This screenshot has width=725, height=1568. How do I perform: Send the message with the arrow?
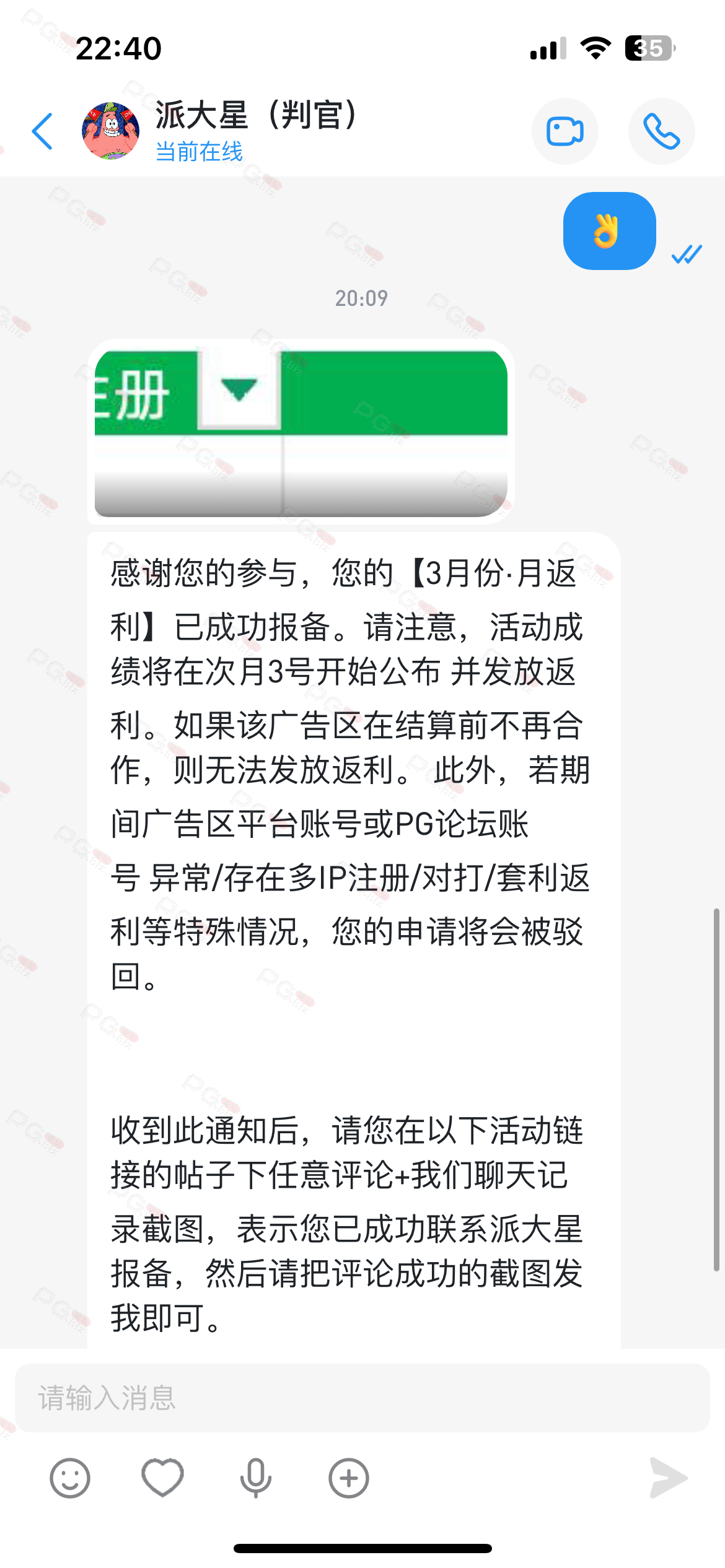(x=668, y=1478)
